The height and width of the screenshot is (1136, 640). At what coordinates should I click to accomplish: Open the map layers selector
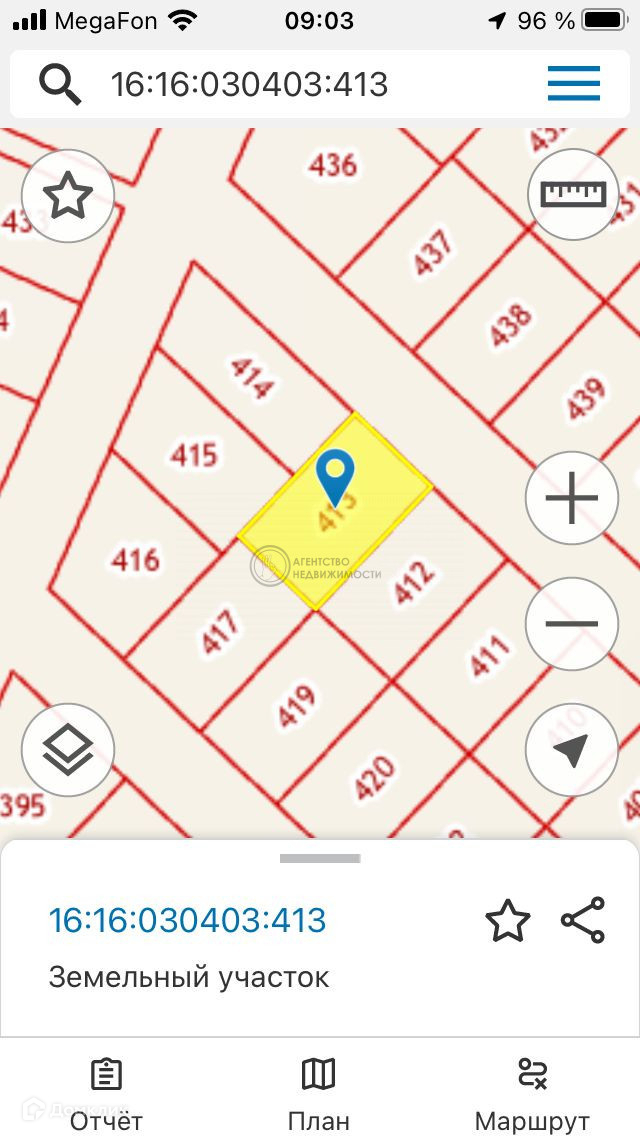(x=68, y=750)
